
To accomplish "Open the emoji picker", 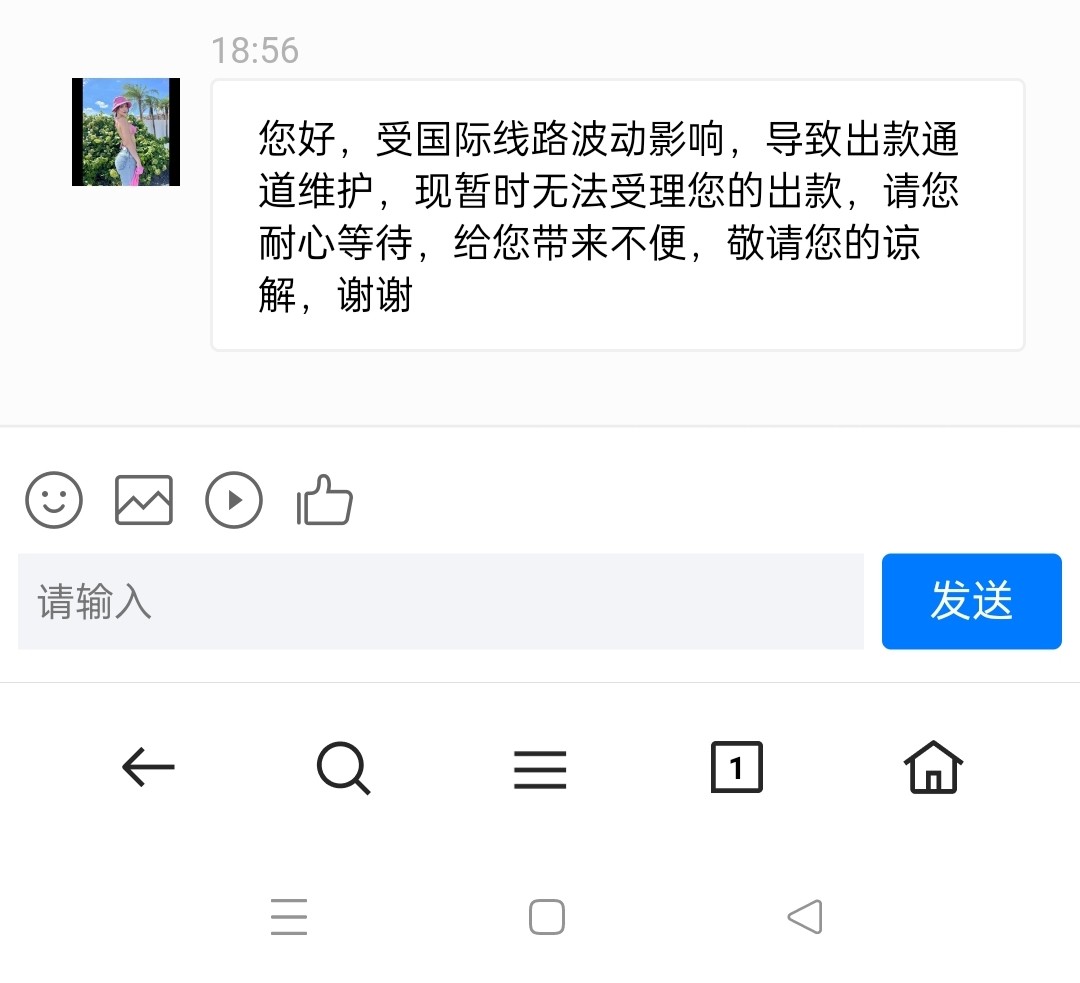I will (54, 499).
